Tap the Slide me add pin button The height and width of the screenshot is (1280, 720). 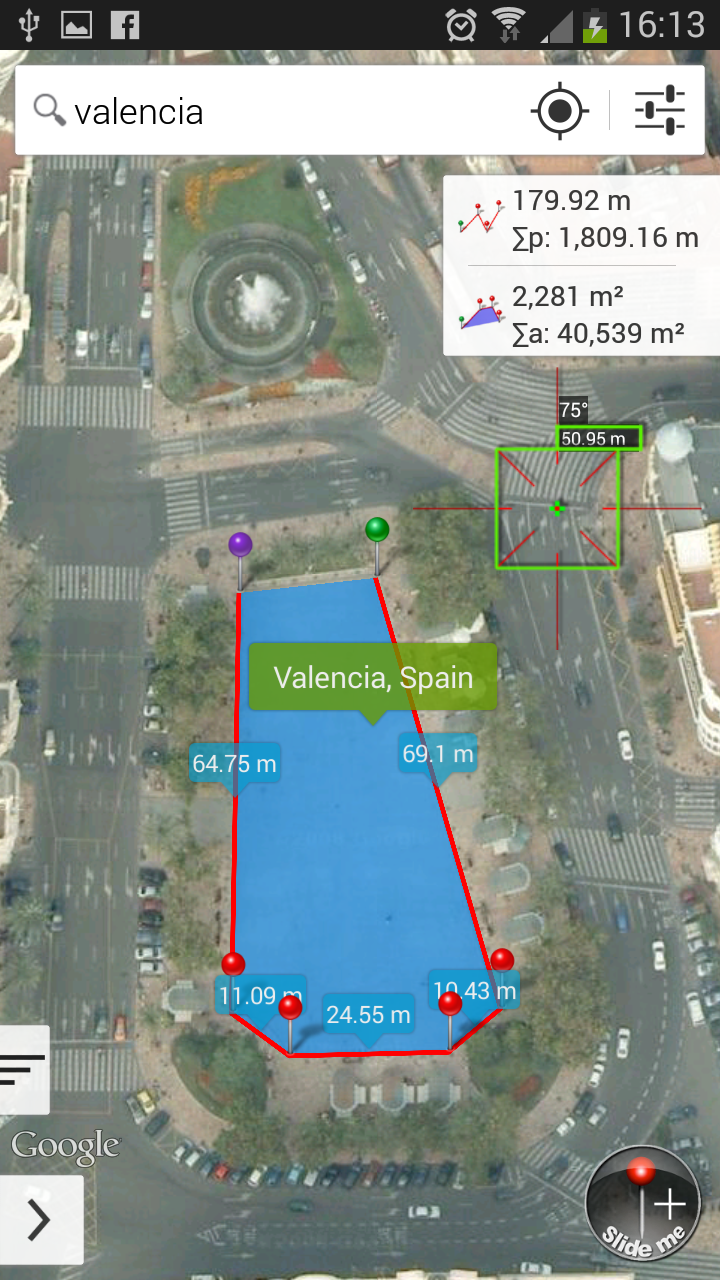[642, 1202]
